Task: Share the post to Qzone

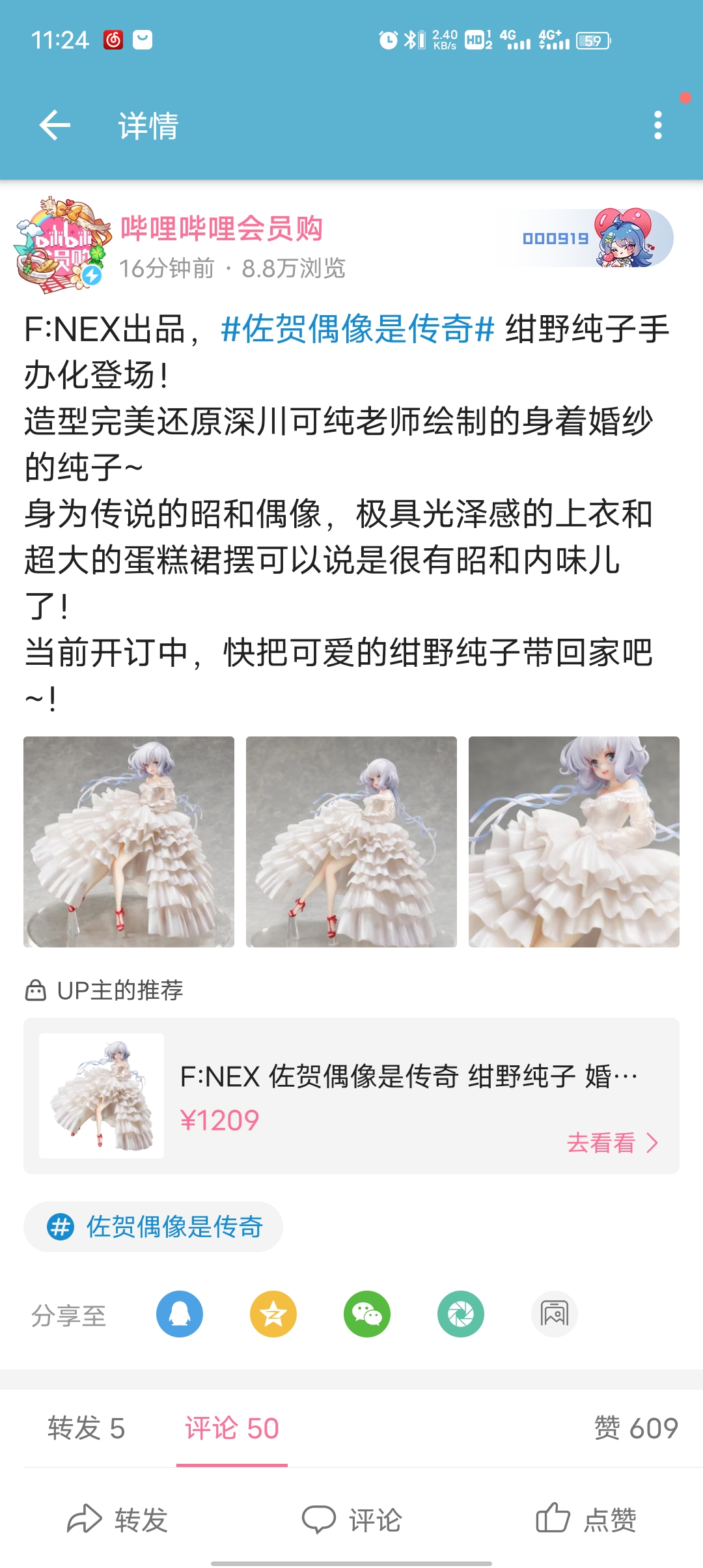Action: pos(273,1315)
